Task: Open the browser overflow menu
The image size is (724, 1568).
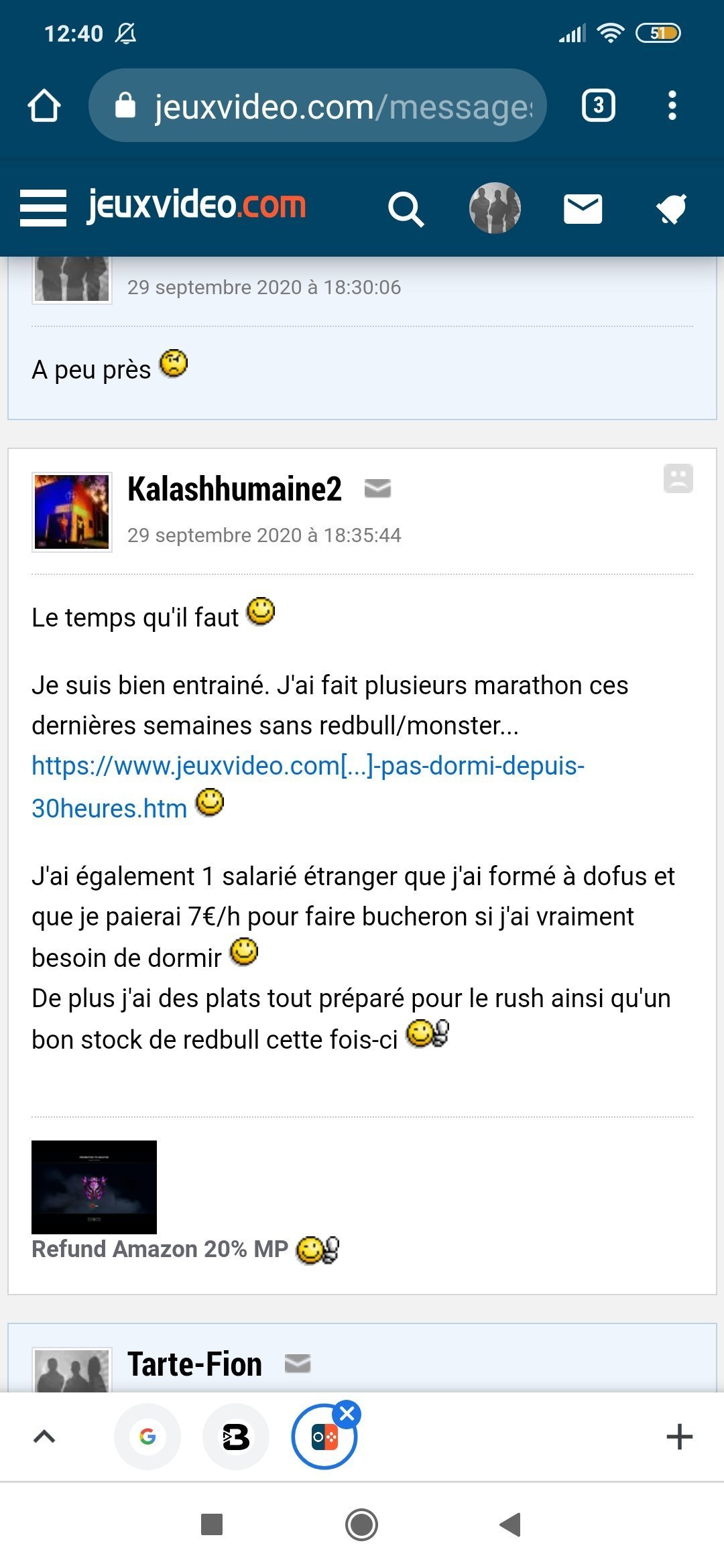Action: click(x=672, y=106)
